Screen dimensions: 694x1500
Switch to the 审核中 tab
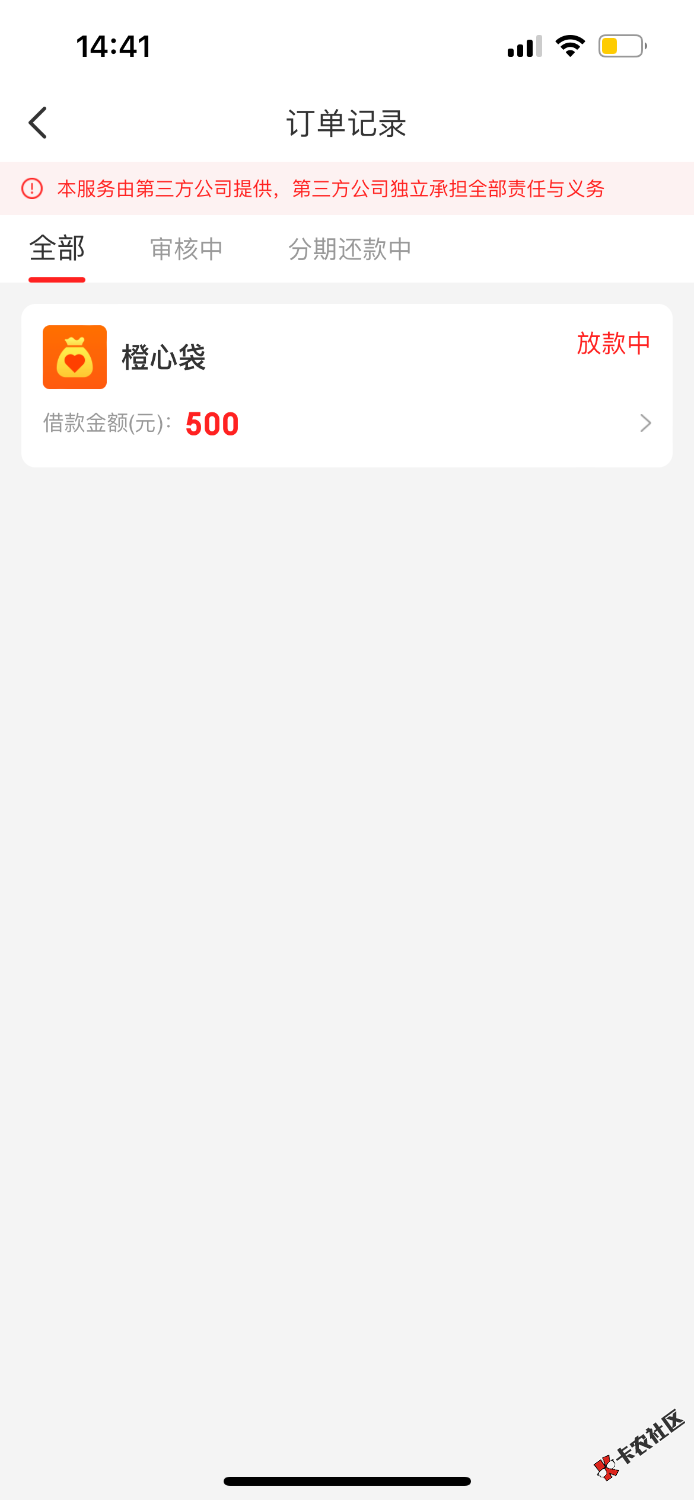tap(186, 249)
